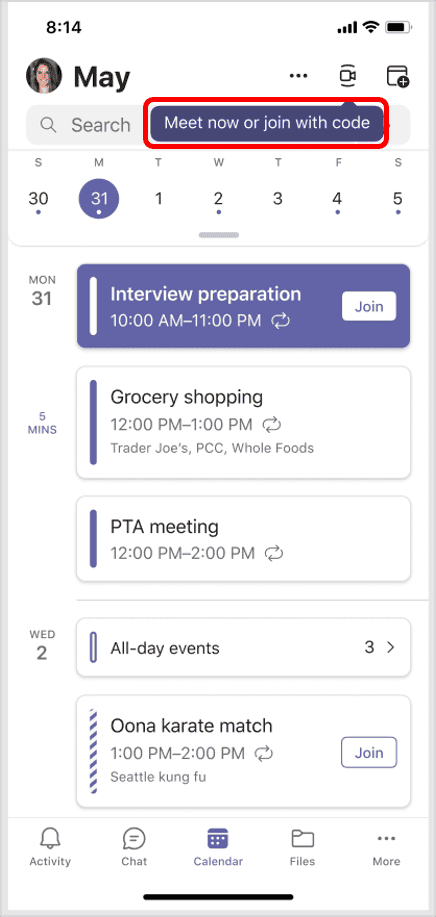Switch to the Chat tab
Image resolution: width=436 pixels, height=917 pixels.
134,848
